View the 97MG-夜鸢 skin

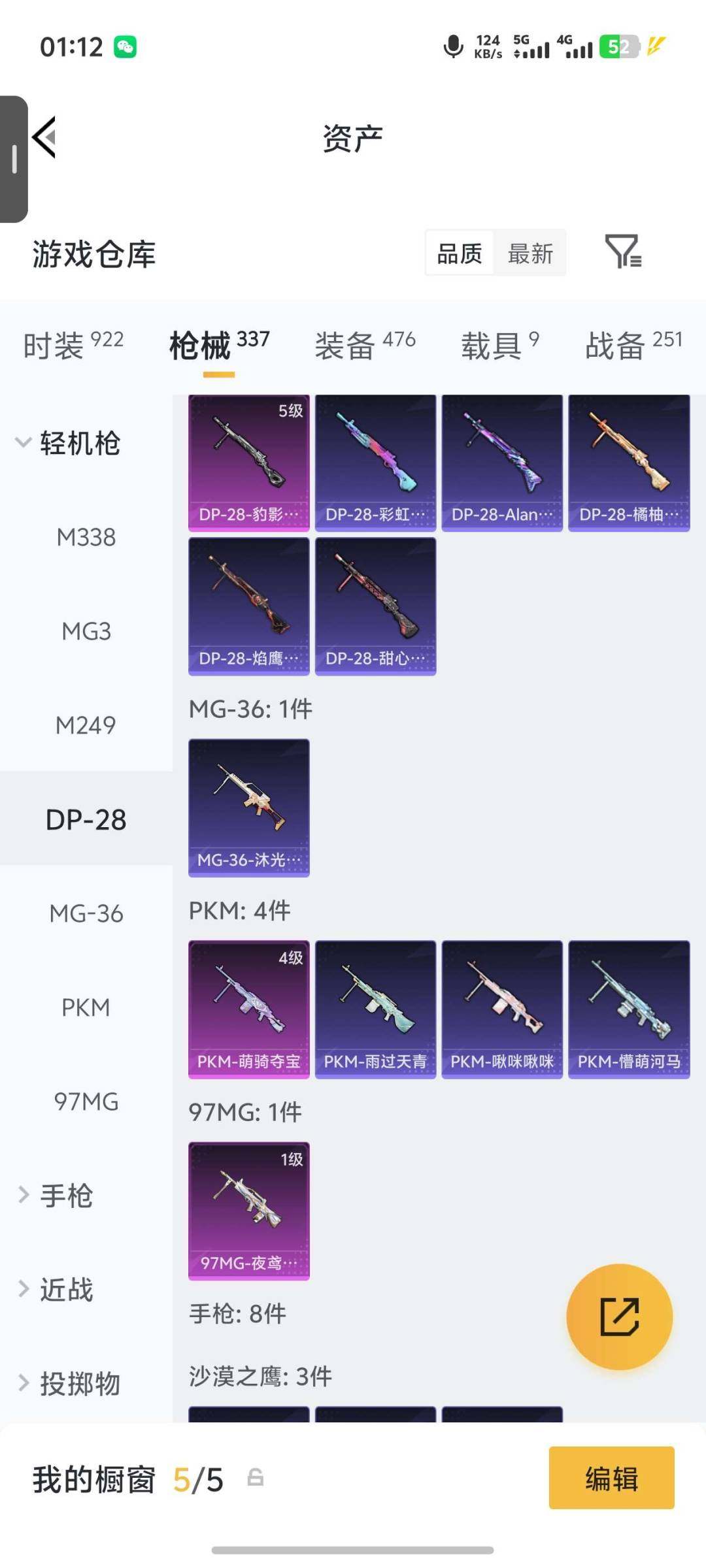point(249,1211)
